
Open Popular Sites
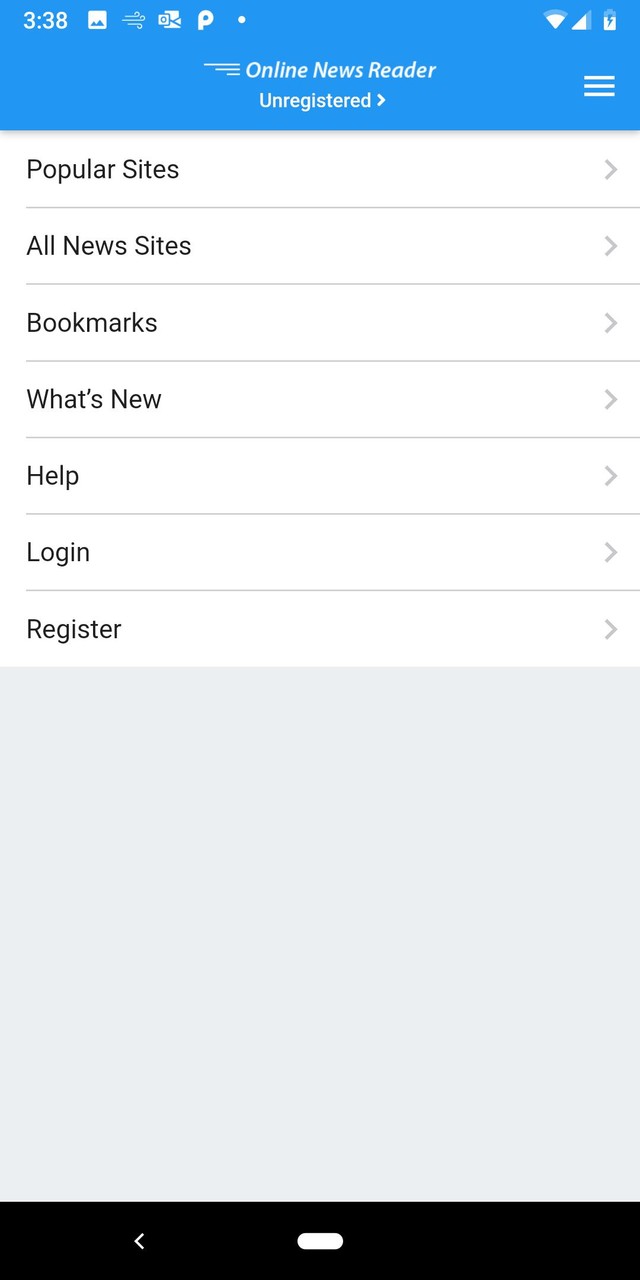[320, 169]
